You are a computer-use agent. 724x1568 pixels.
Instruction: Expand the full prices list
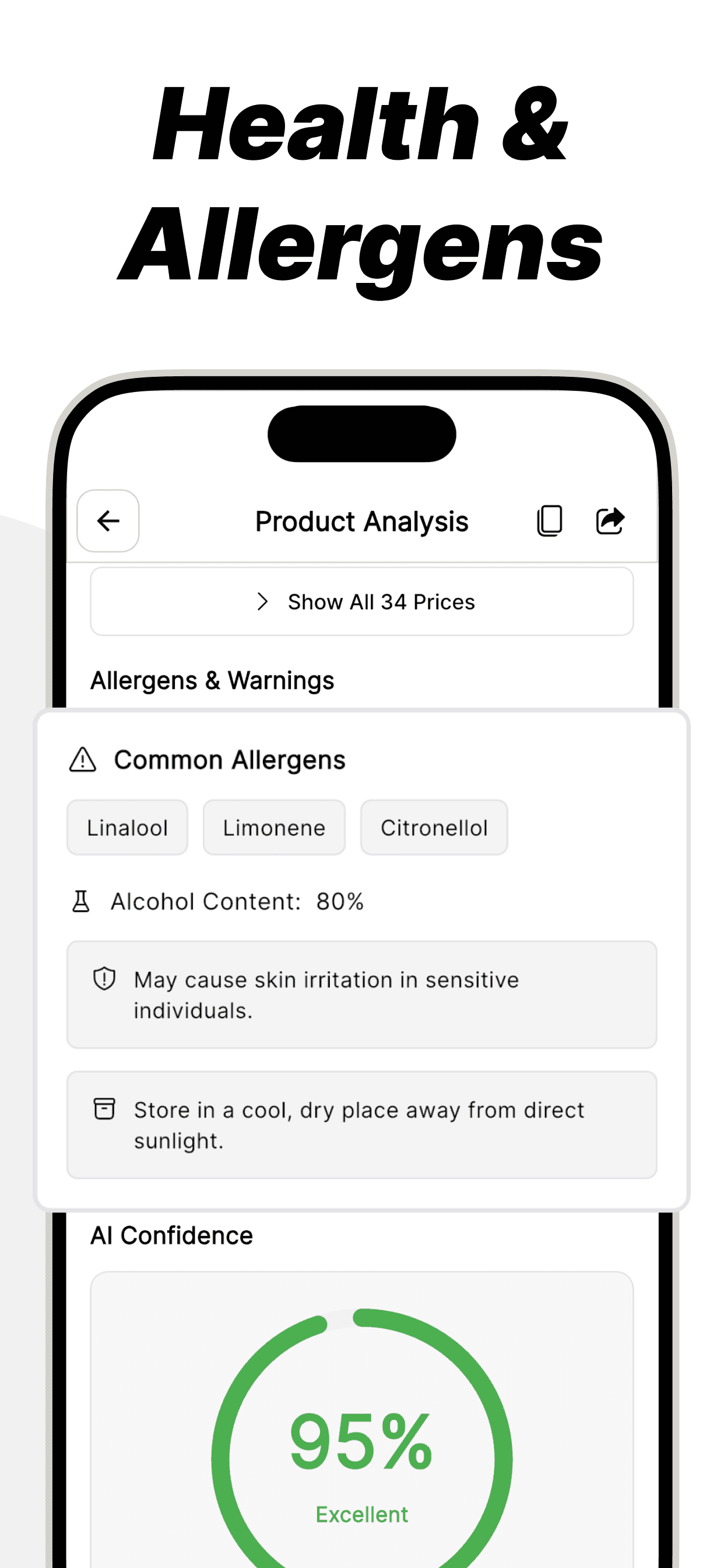click(x=361, y=601)
